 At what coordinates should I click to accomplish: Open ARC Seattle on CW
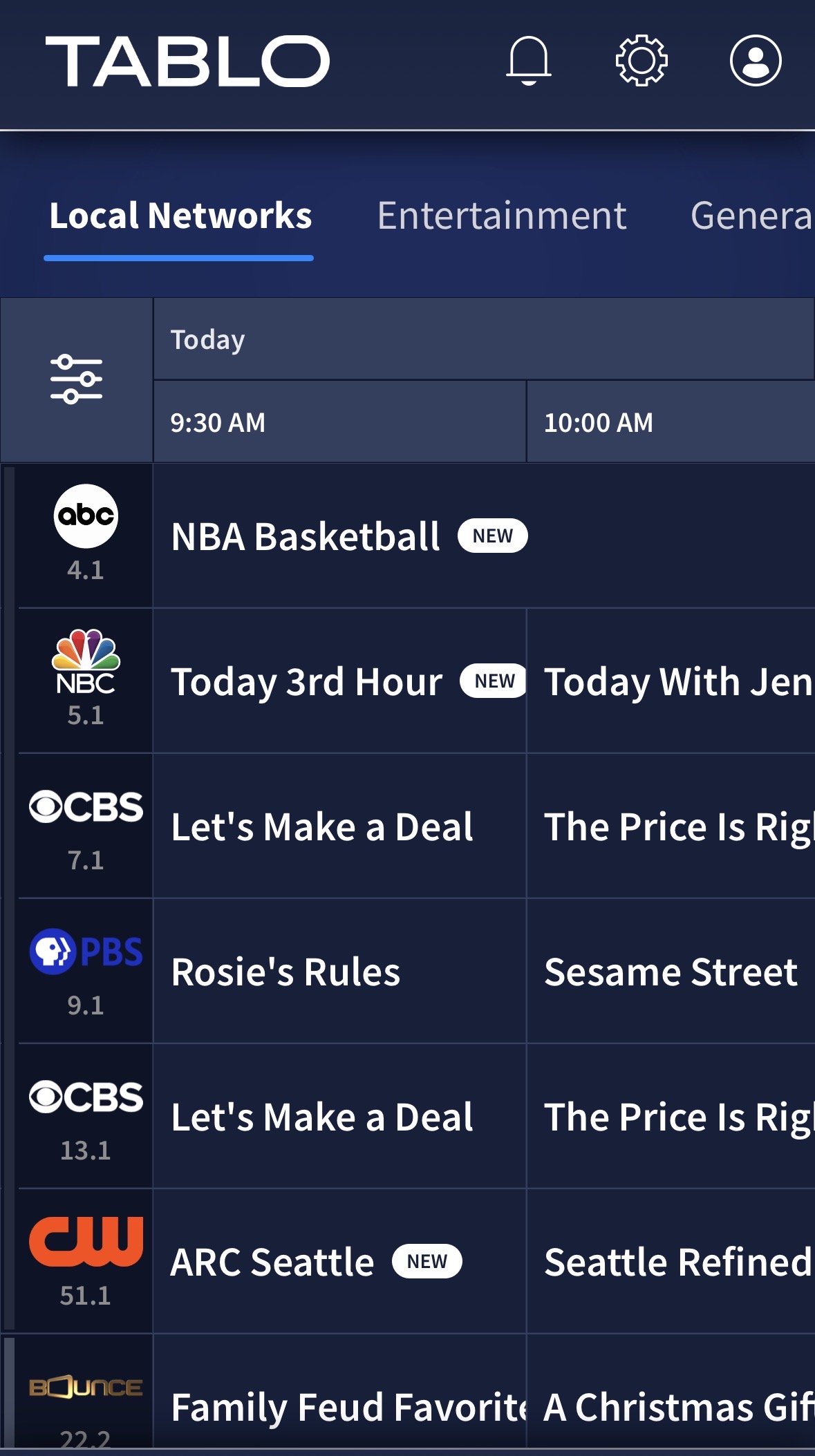pos(272,1262)
